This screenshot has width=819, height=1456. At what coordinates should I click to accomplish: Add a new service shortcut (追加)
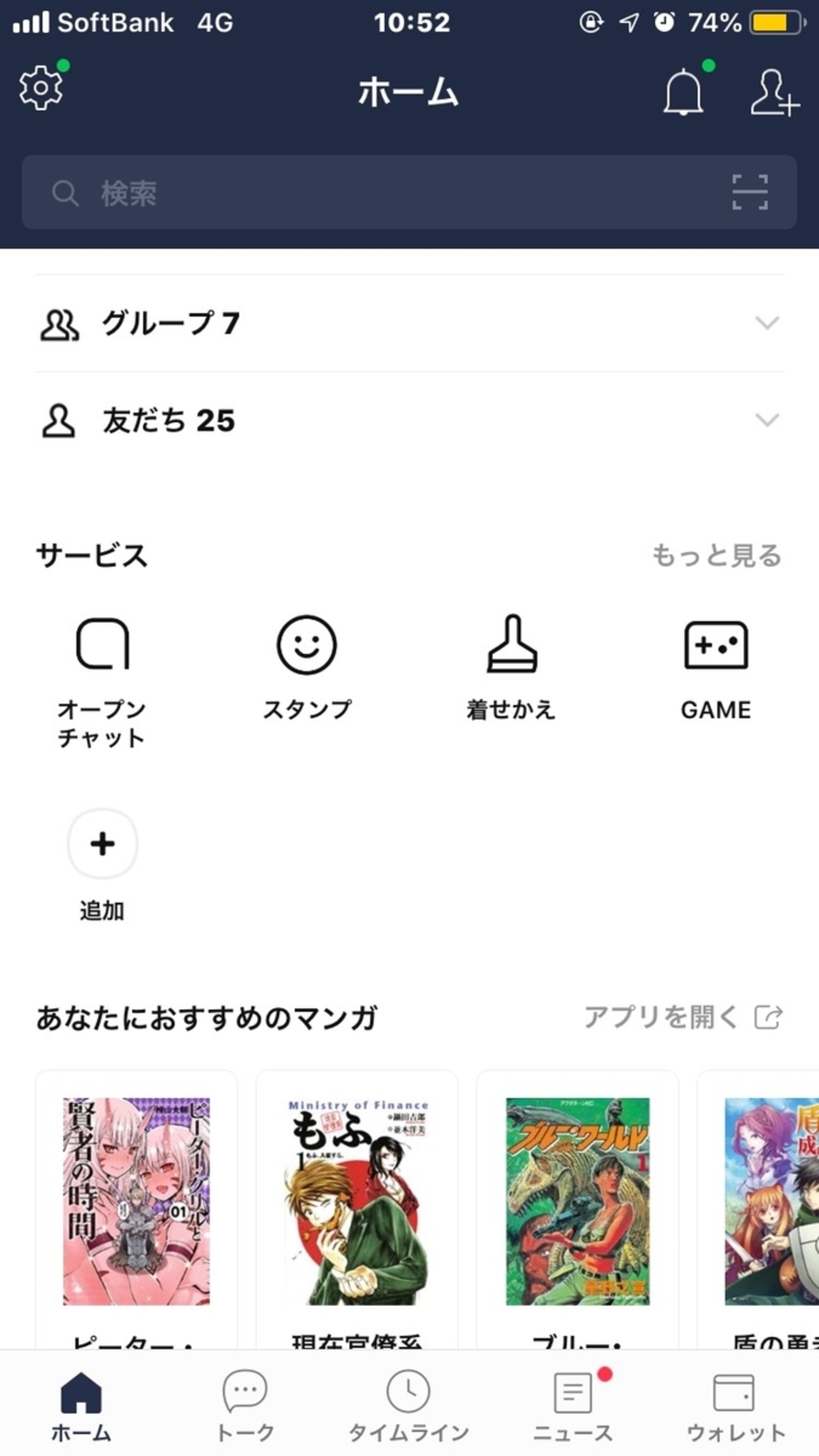coord(102,844)
